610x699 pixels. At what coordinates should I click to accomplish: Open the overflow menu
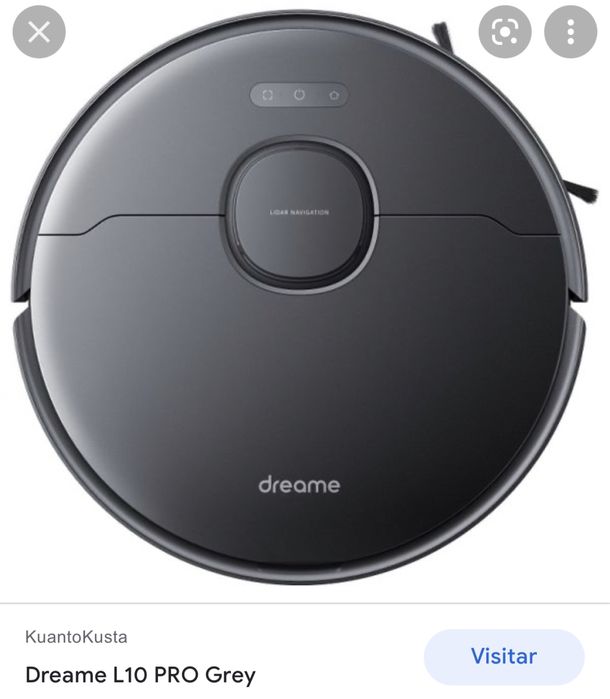570,32
